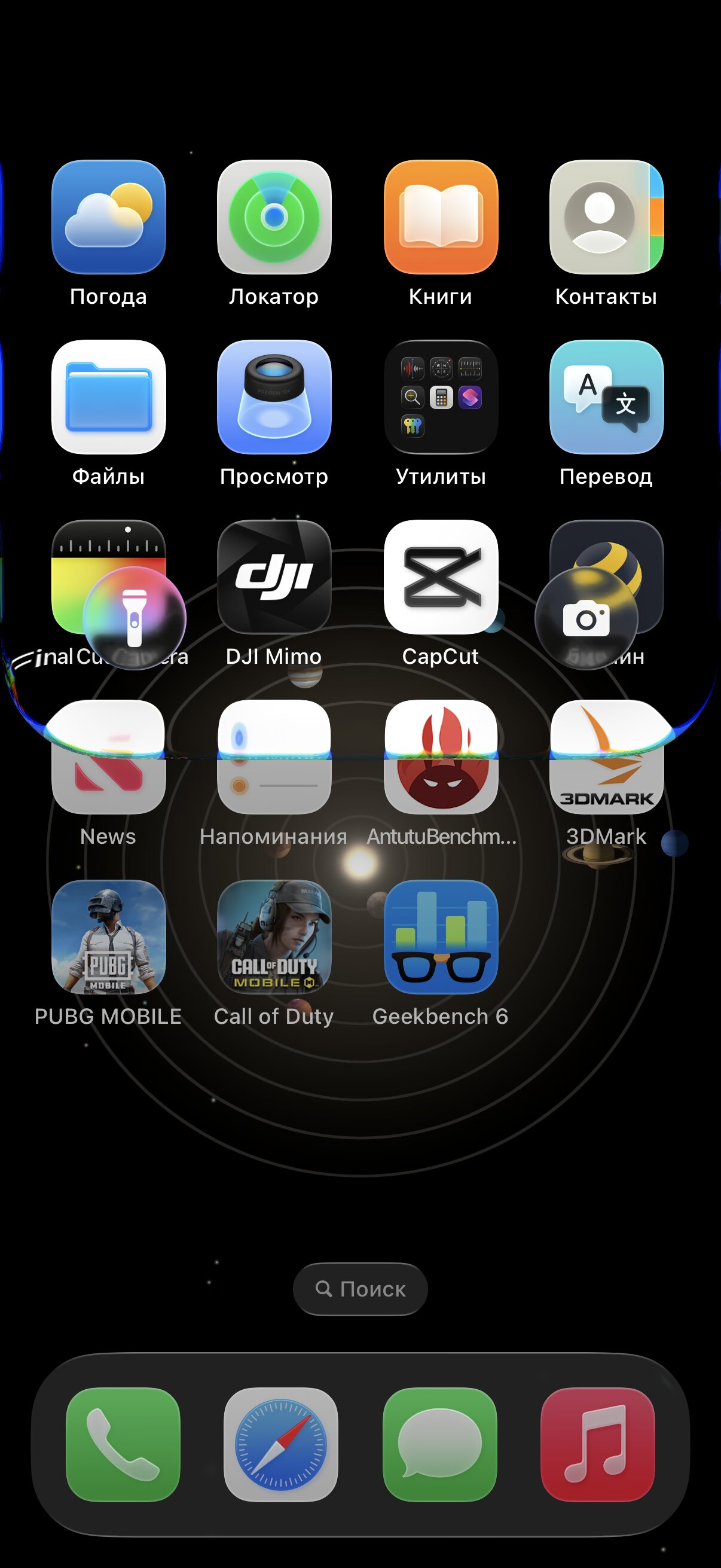Viewport: 721px width, 1568px height.
Task: Open the Погода weather app
Action: point(108,217)
